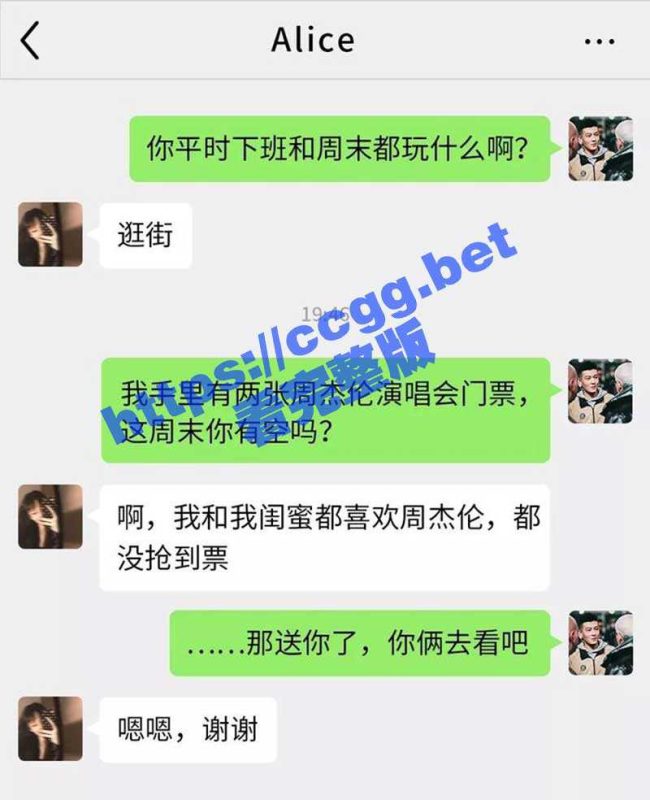Open the chat overflow menu
Image resolution: width=650 pixels, height=800 pixels.
599,42
